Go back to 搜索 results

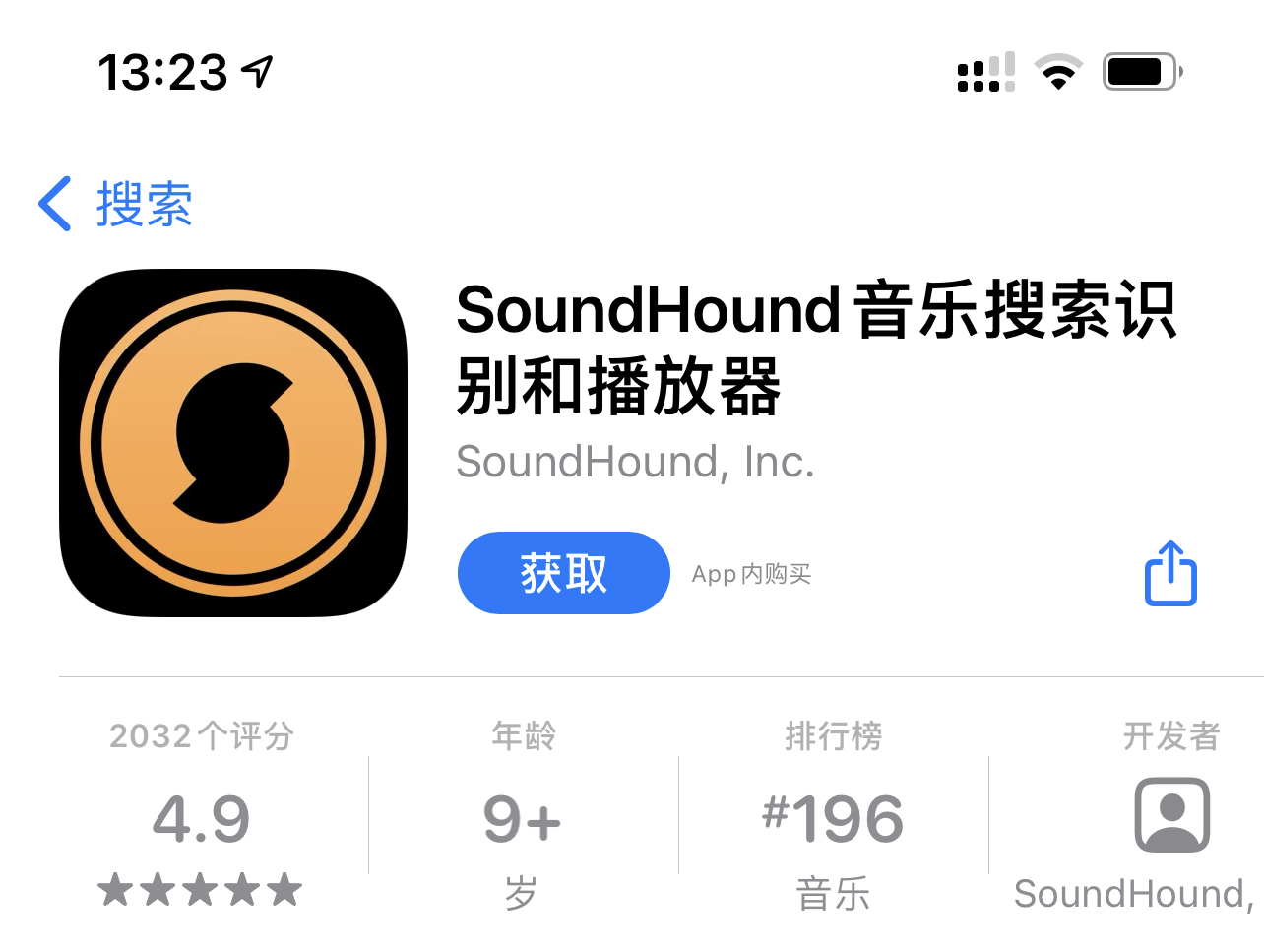pyautogui.click(x=116, y=204)
